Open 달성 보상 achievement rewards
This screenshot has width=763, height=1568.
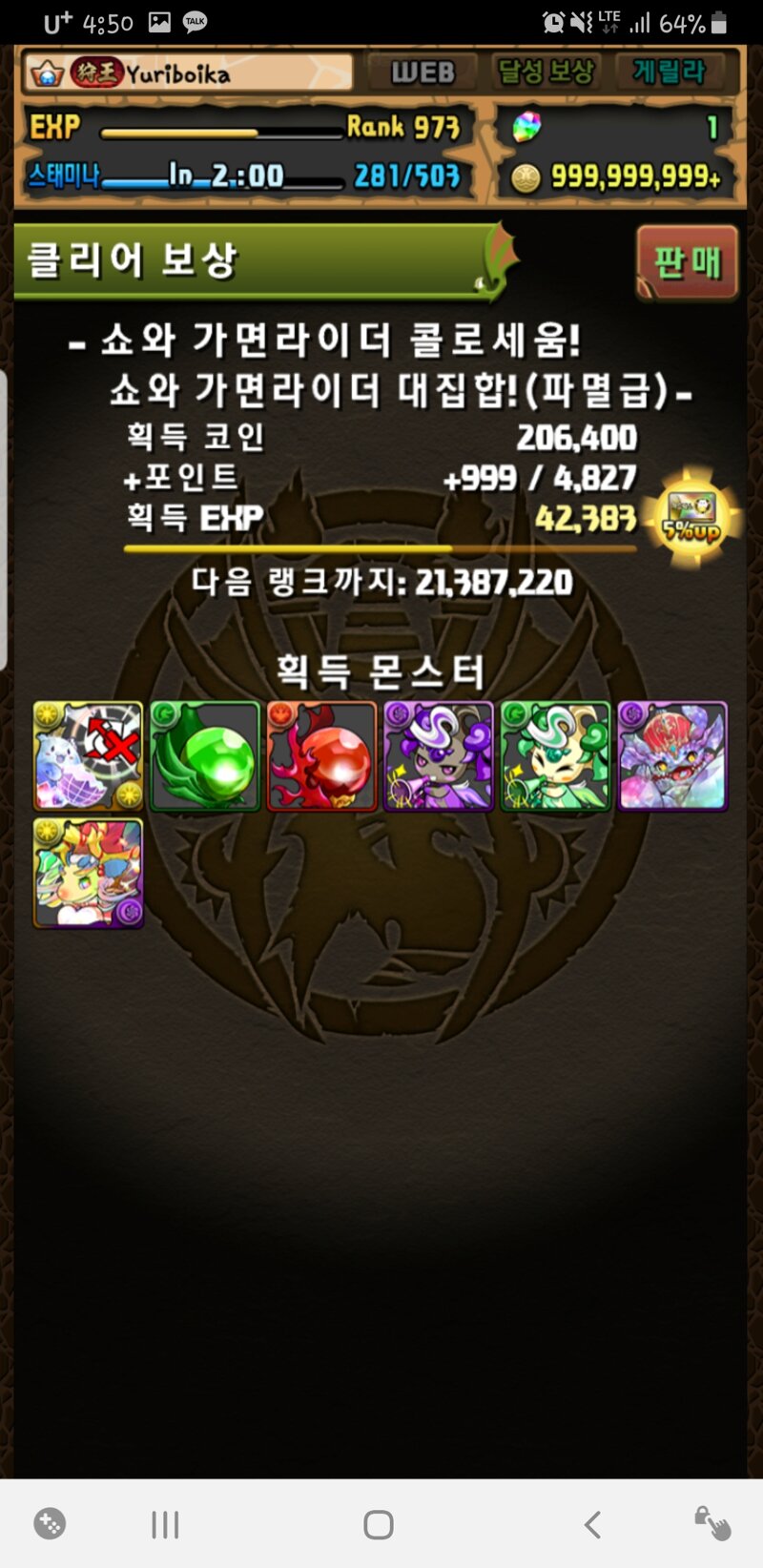[546, 72]
